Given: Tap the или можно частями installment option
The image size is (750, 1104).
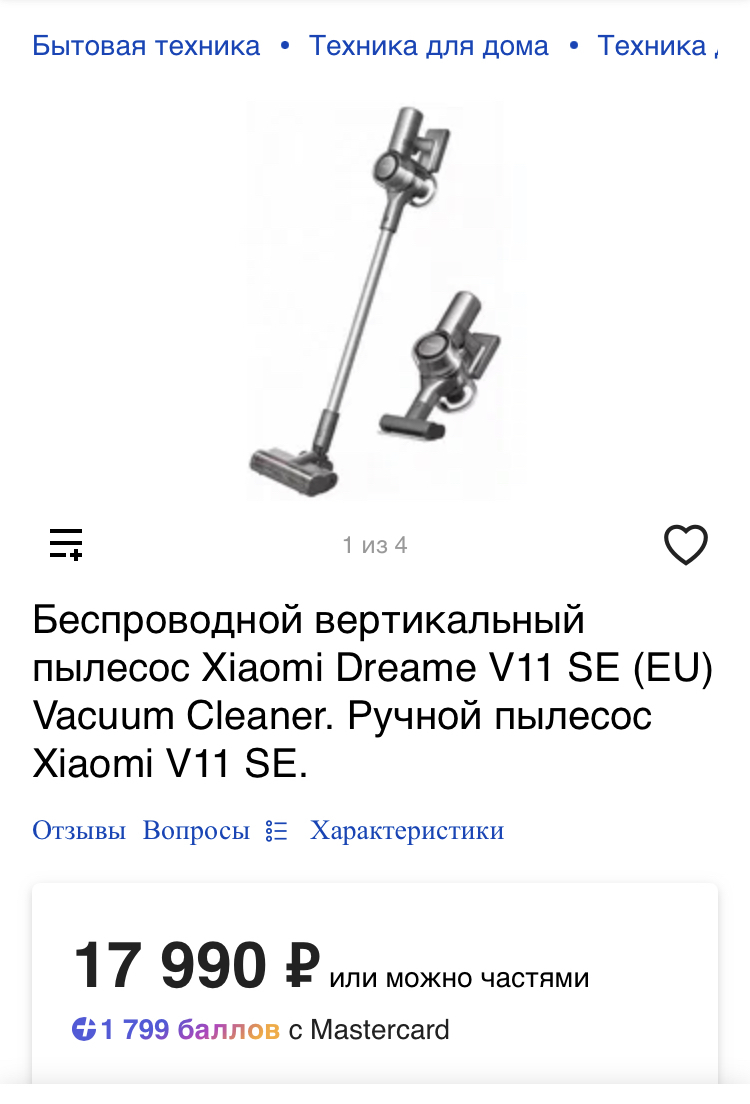Looking at the screenshot, I should click(x=459, y=977).
